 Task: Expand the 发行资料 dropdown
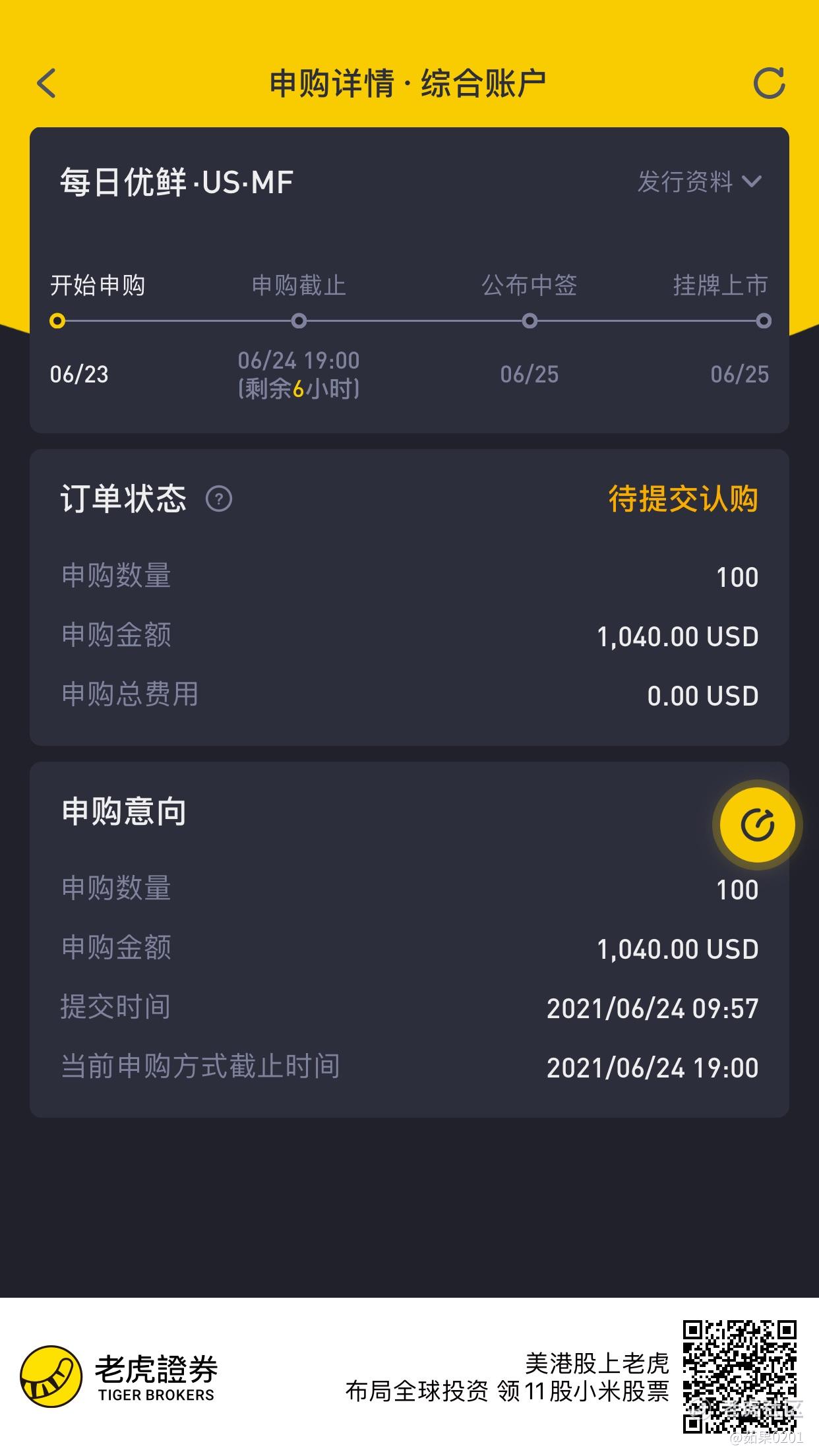700,181
